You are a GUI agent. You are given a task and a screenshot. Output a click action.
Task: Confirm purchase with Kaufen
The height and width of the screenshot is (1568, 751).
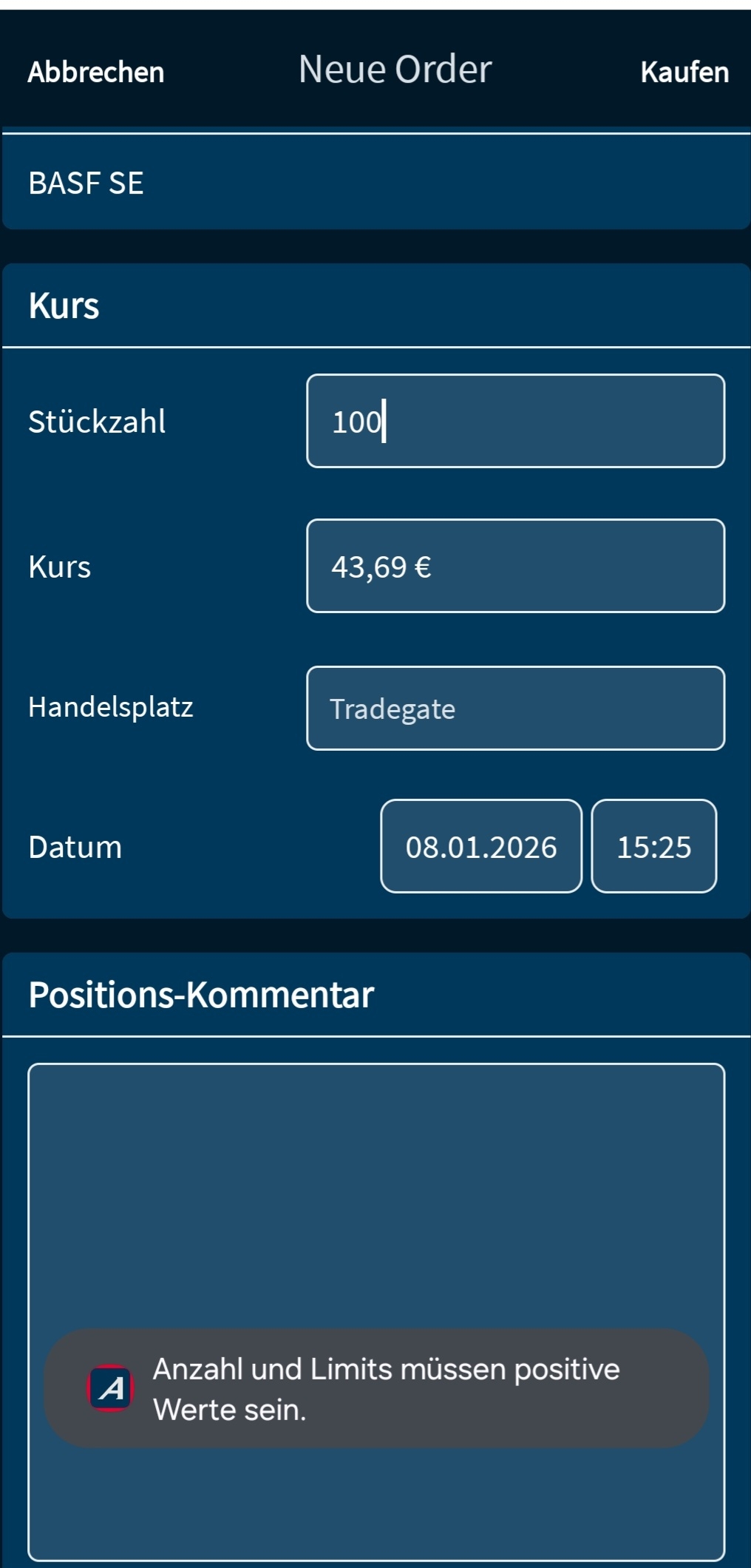pos(684,72)
